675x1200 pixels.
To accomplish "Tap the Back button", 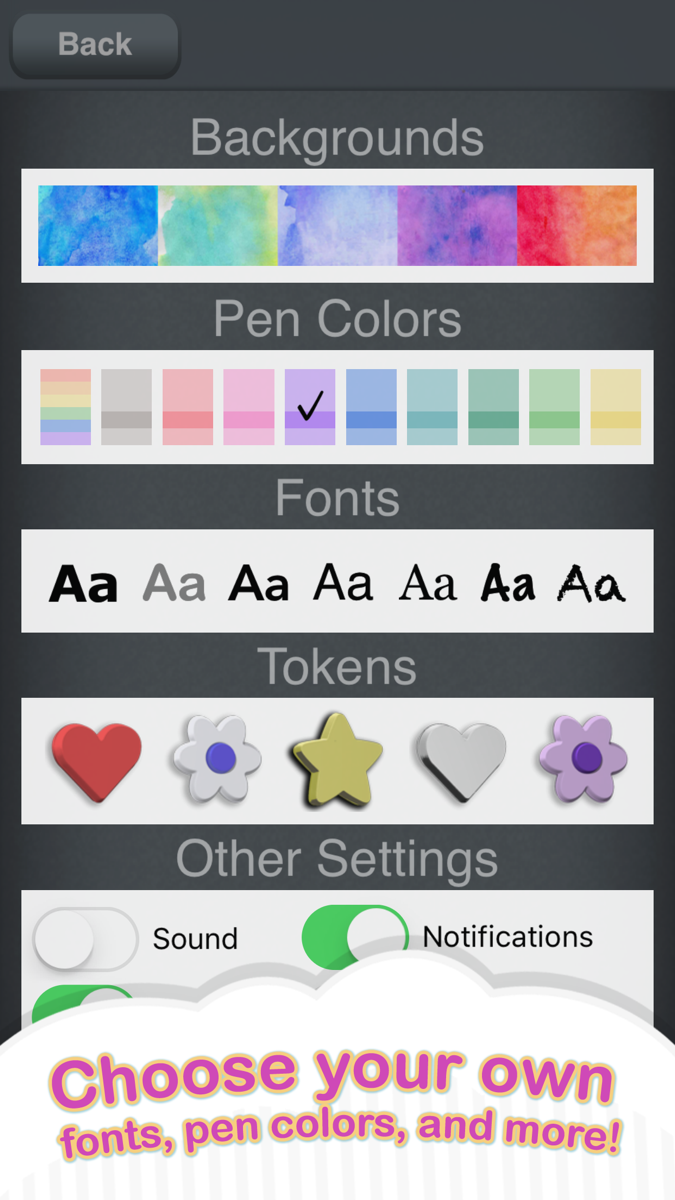I will pos(95,45).
